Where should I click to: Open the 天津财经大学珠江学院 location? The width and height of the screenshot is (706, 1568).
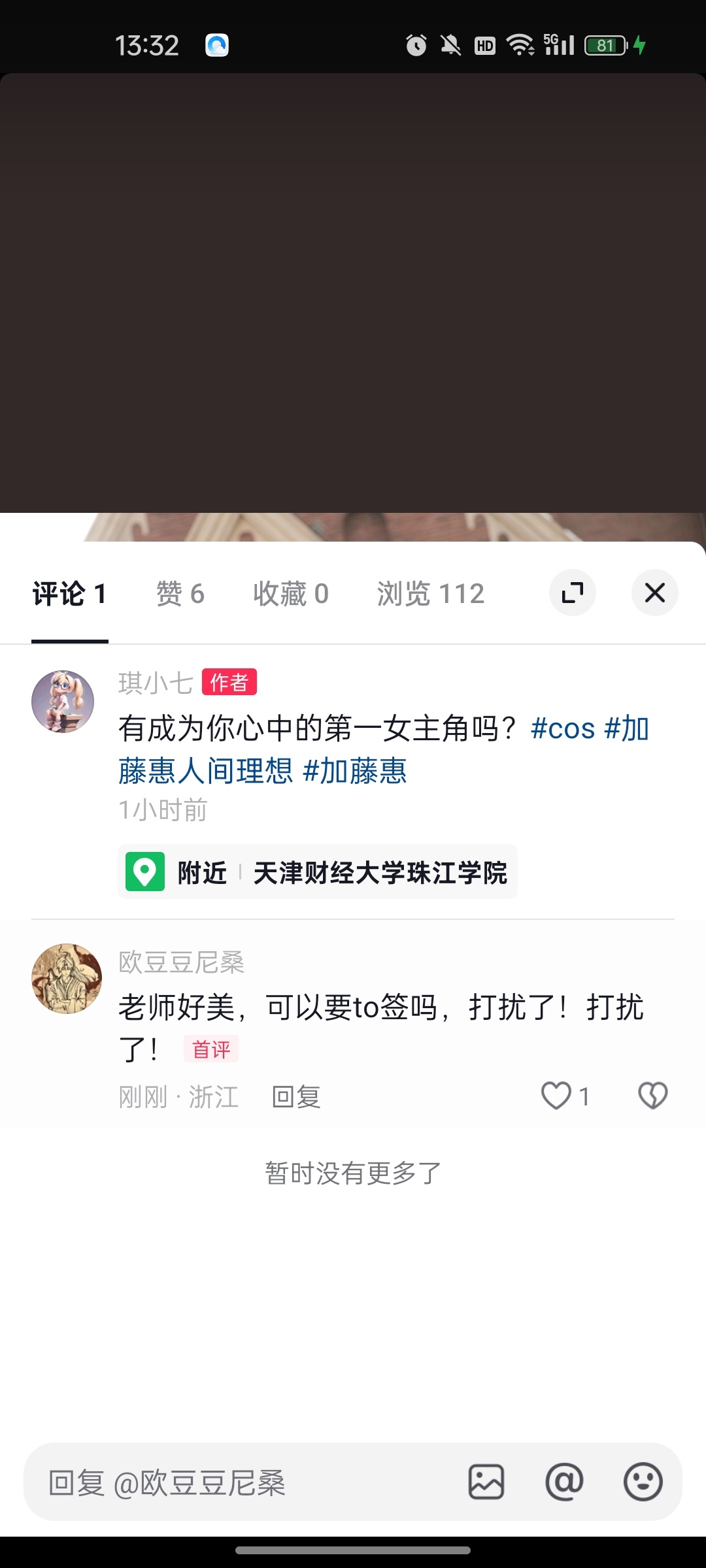(380, 873)
